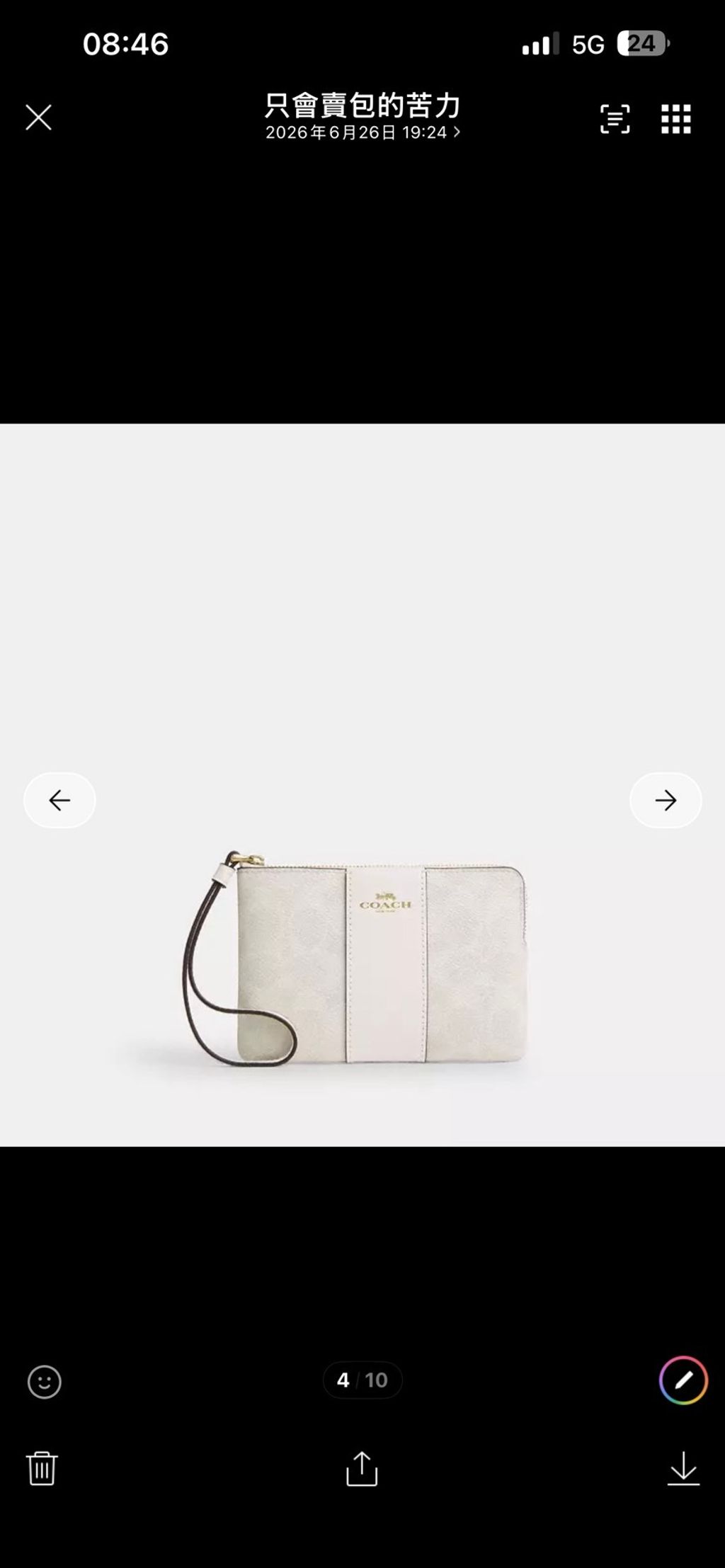Download the photo to the device

683,1467
